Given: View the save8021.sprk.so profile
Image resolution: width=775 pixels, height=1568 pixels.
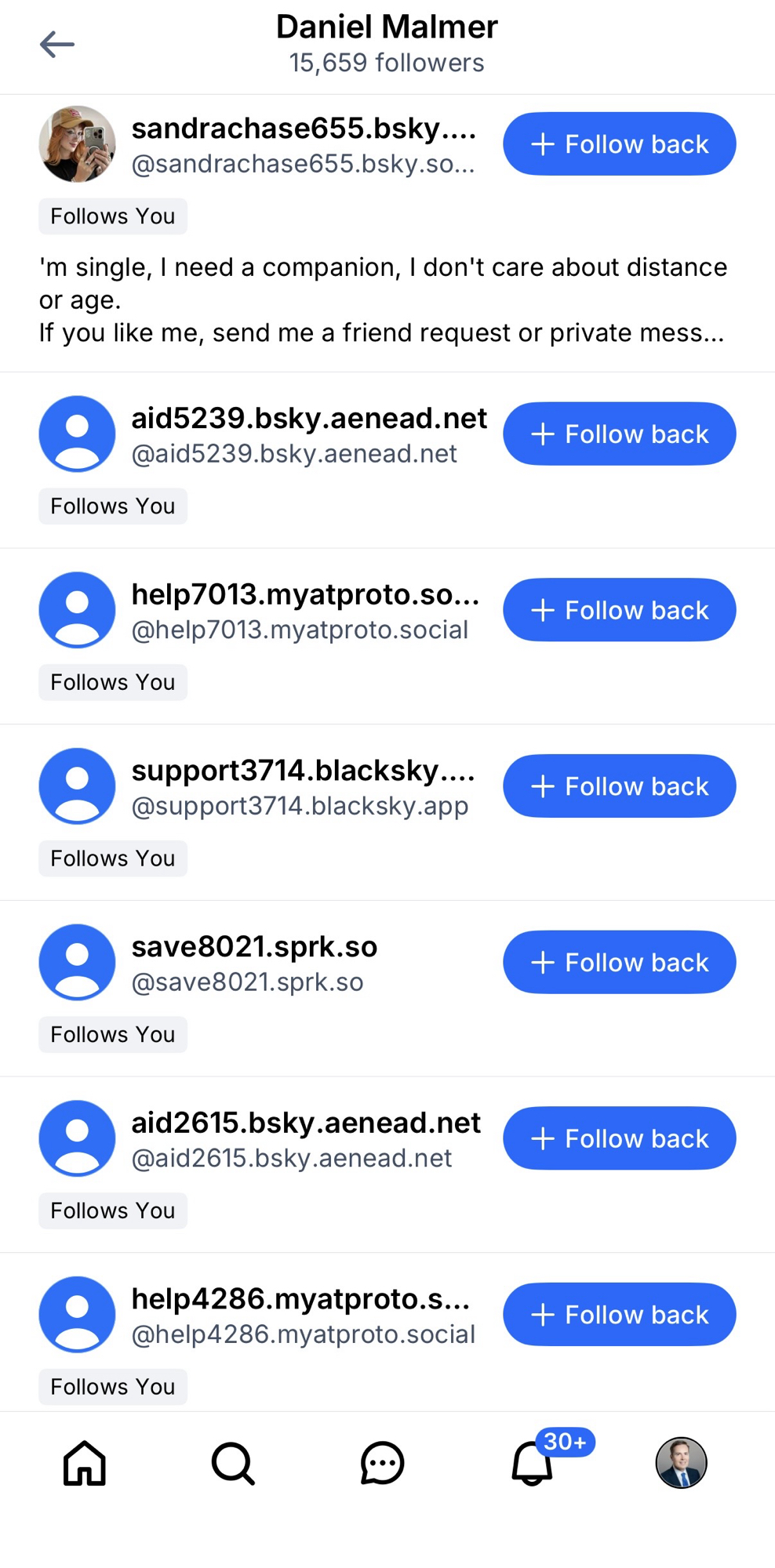Looking at the screenshot, I should coord(254,948).
